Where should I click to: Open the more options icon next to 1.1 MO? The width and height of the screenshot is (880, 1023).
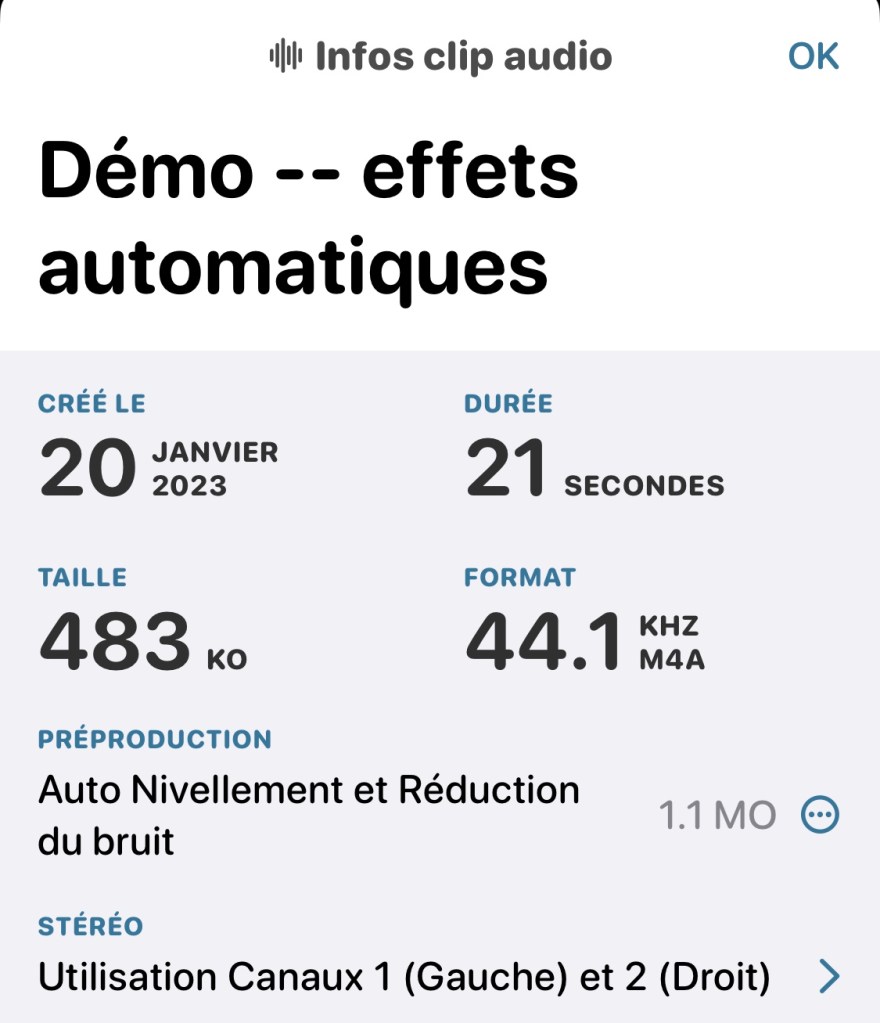pos(821,815)
